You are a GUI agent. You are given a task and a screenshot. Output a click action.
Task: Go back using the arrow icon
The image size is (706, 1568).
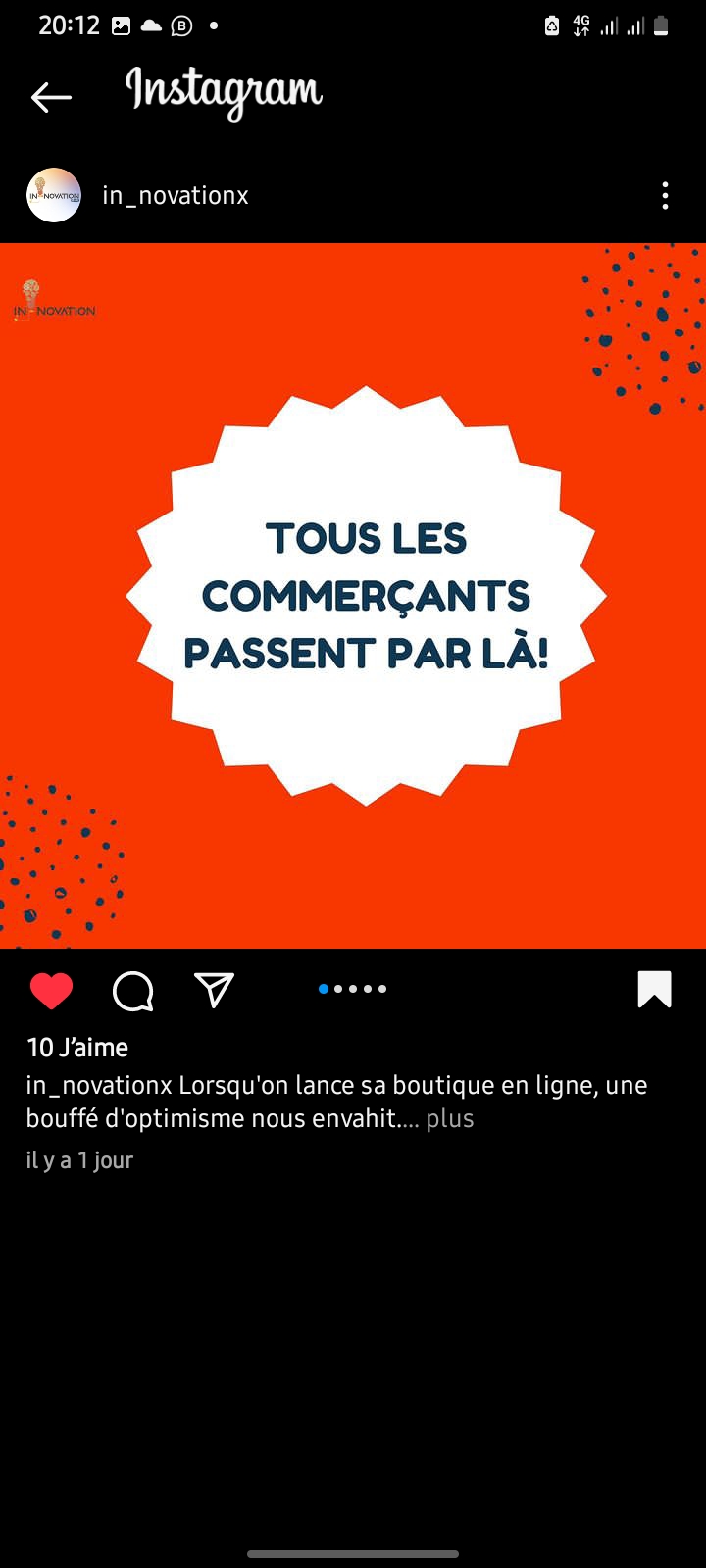pos(51,97)
